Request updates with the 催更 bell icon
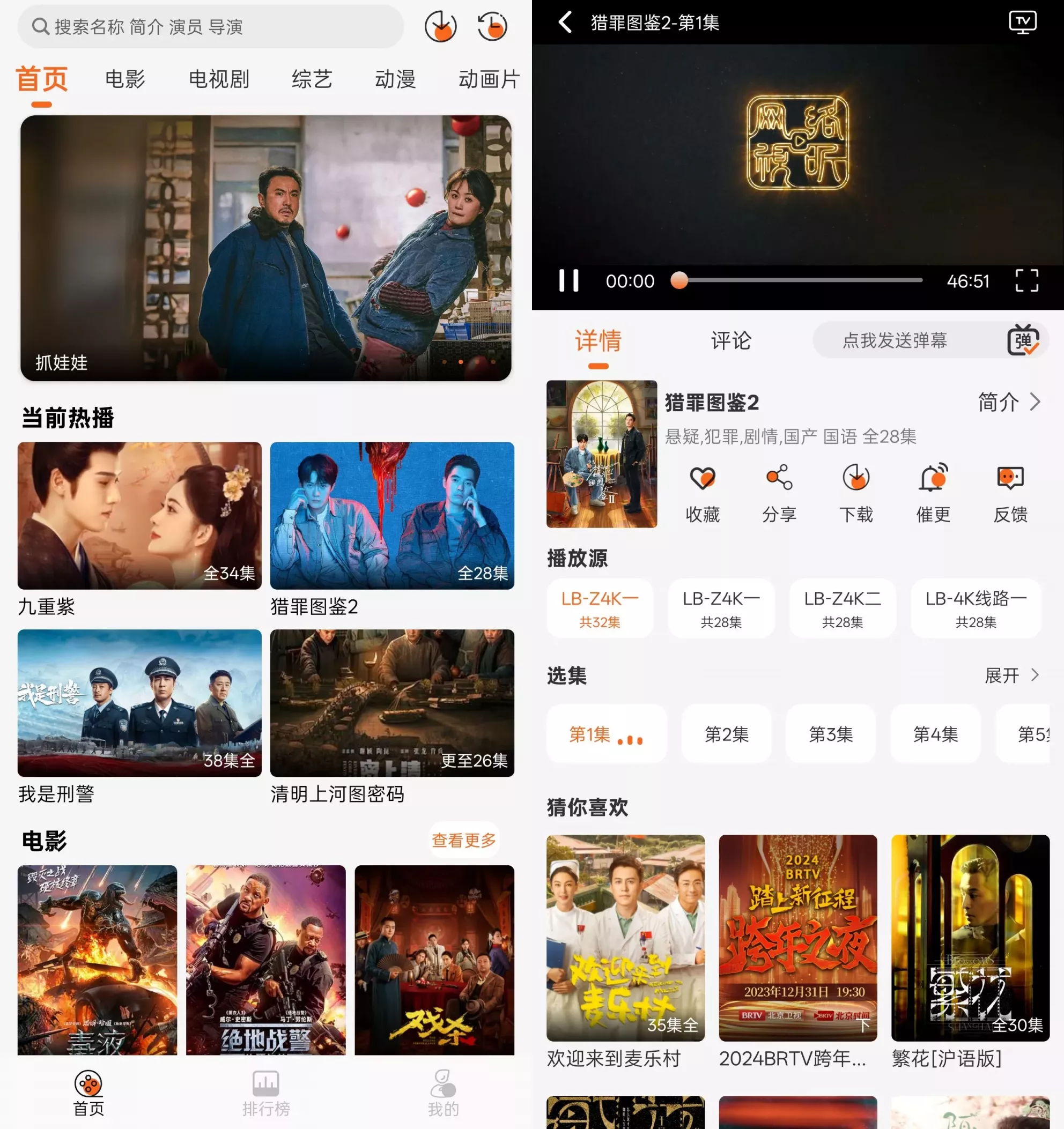The width and height of the screenshot is (1064, 1129). click(x=932, y=492)
